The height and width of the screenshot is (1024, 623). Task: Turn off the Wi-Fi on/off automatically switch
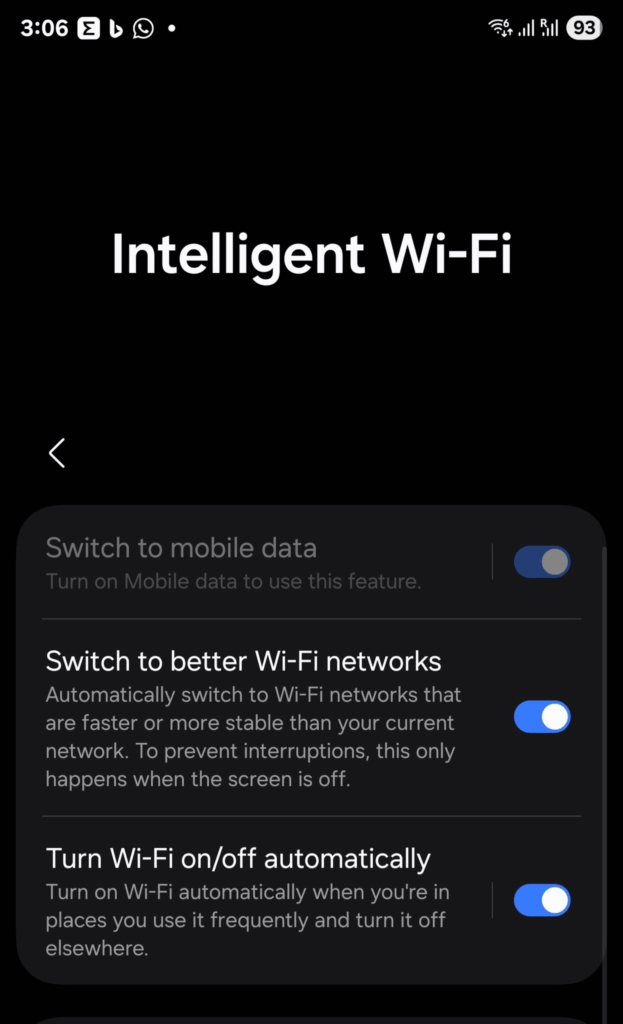(x=542, y=901)
